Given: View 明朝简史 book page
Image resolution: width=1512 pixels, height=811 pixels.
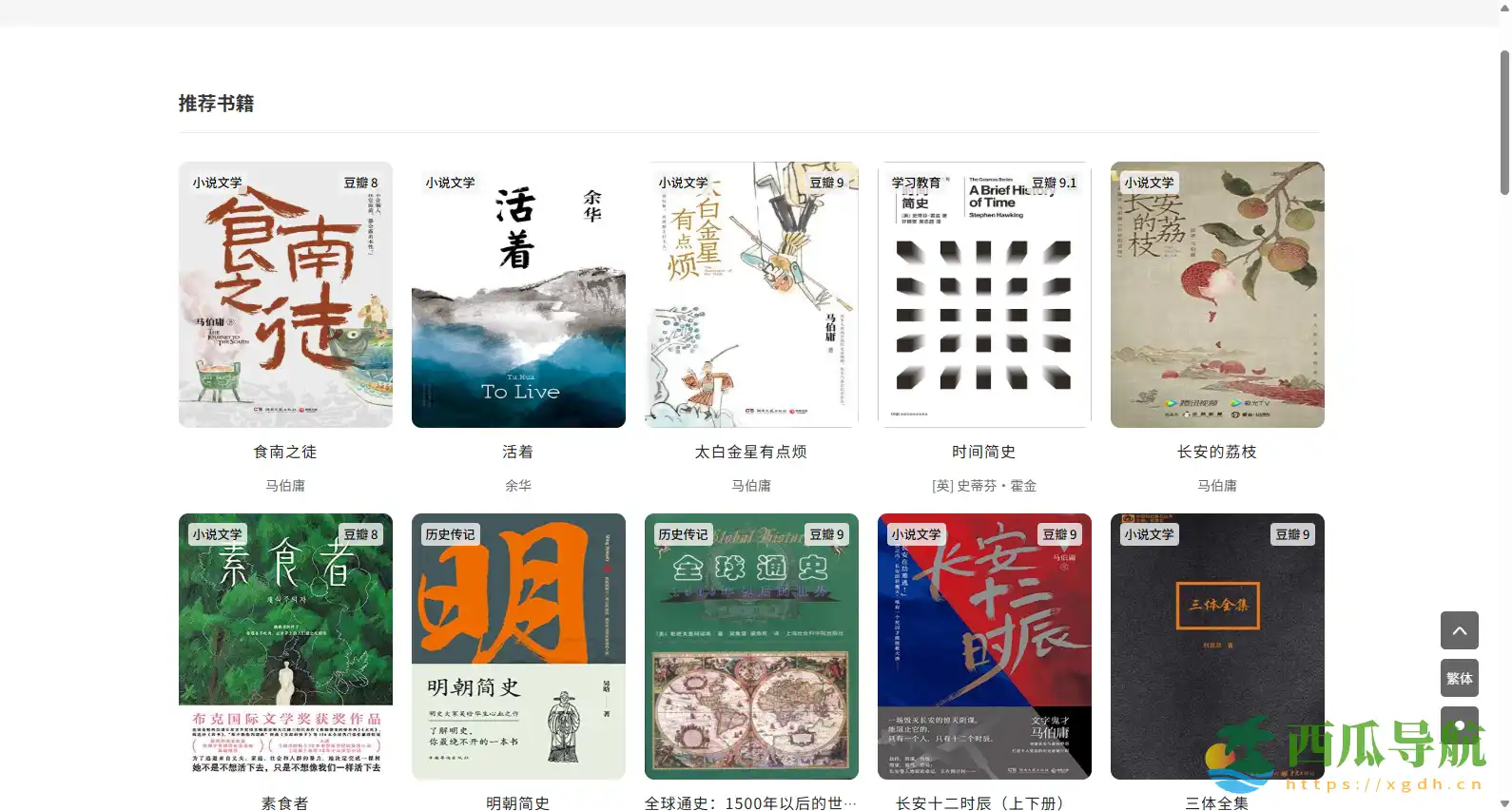Looking at the screenshot, I should click(518, 647).
